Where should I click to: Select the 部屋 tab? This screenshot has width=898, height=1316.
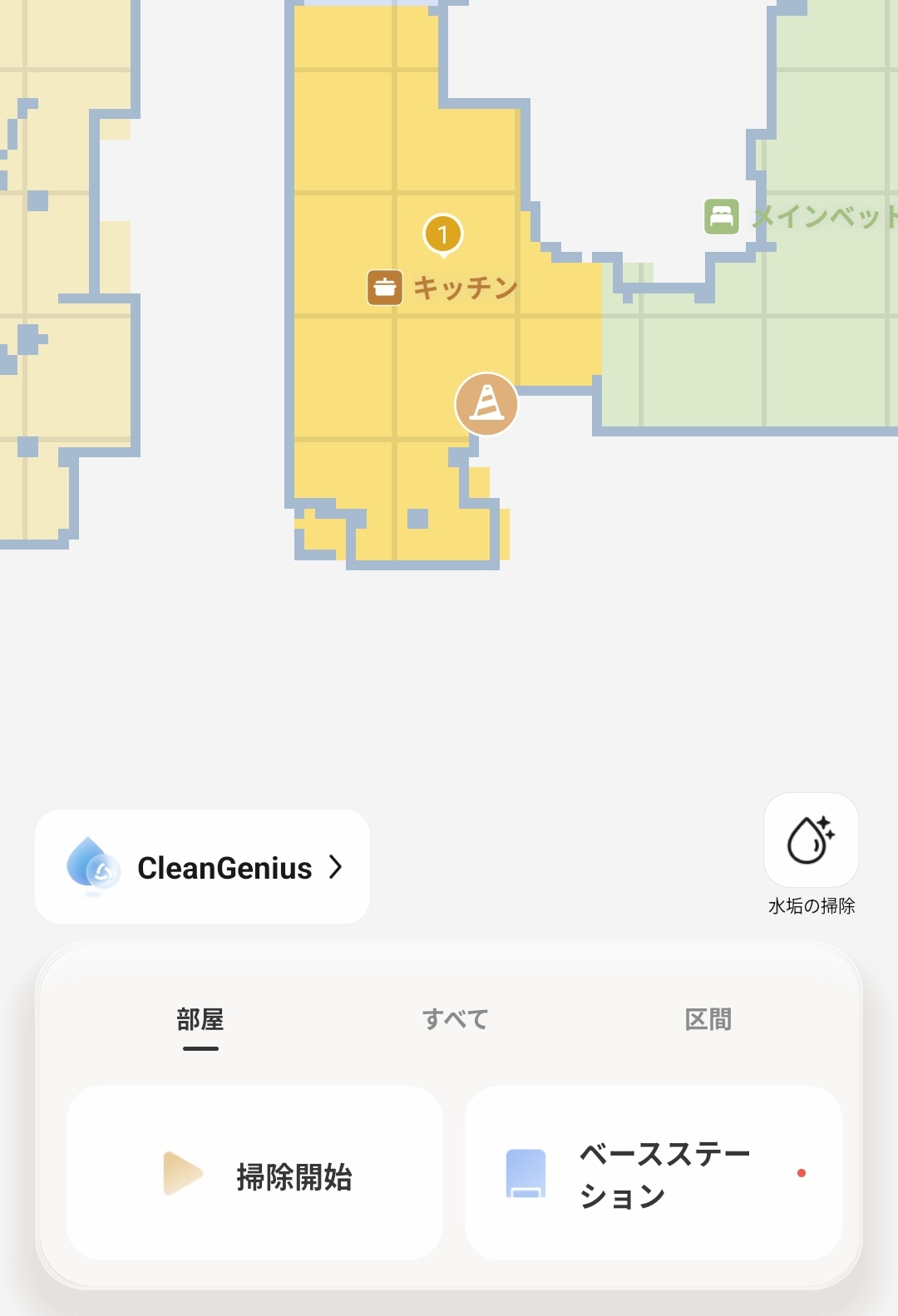200,1019
